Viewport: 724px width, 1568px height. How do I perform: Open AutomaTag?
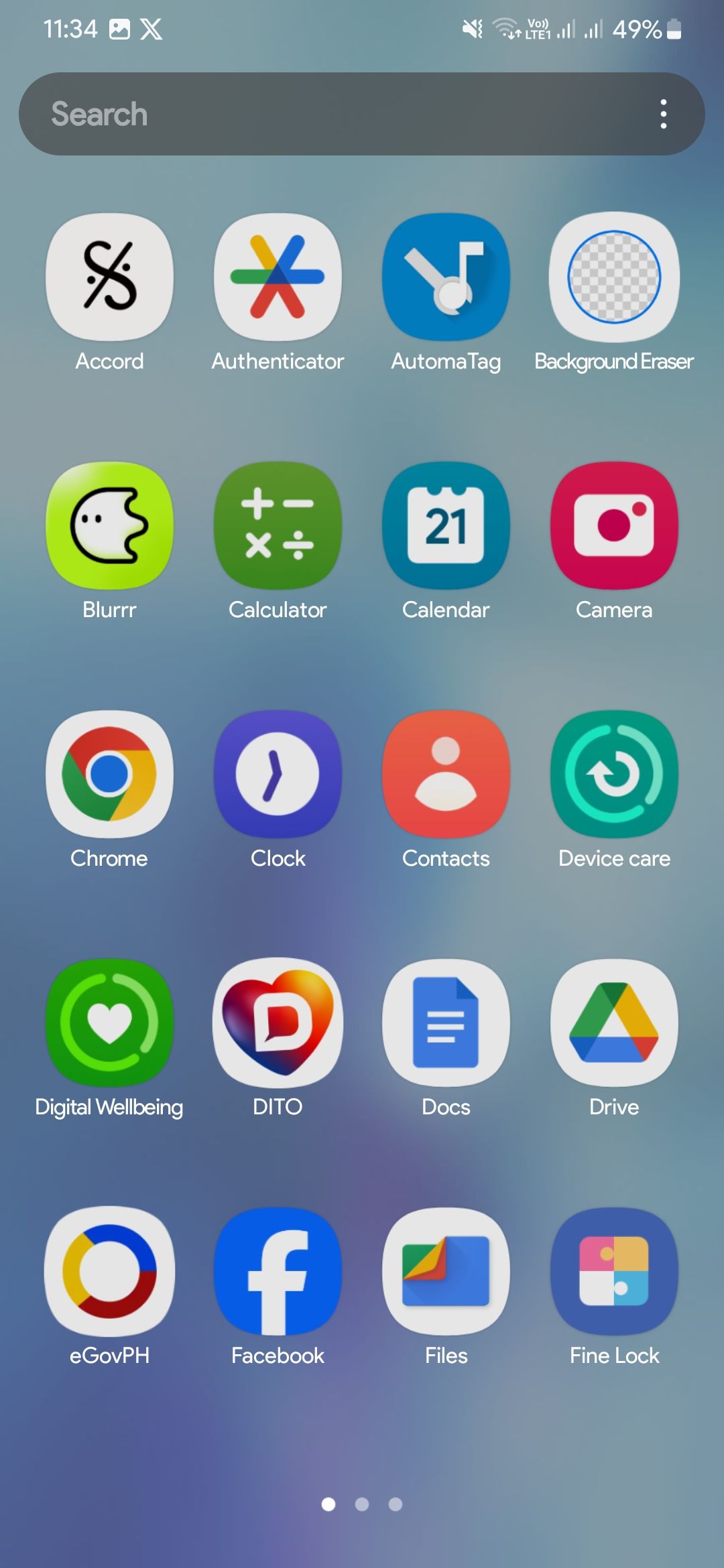[x=446, y=277]
